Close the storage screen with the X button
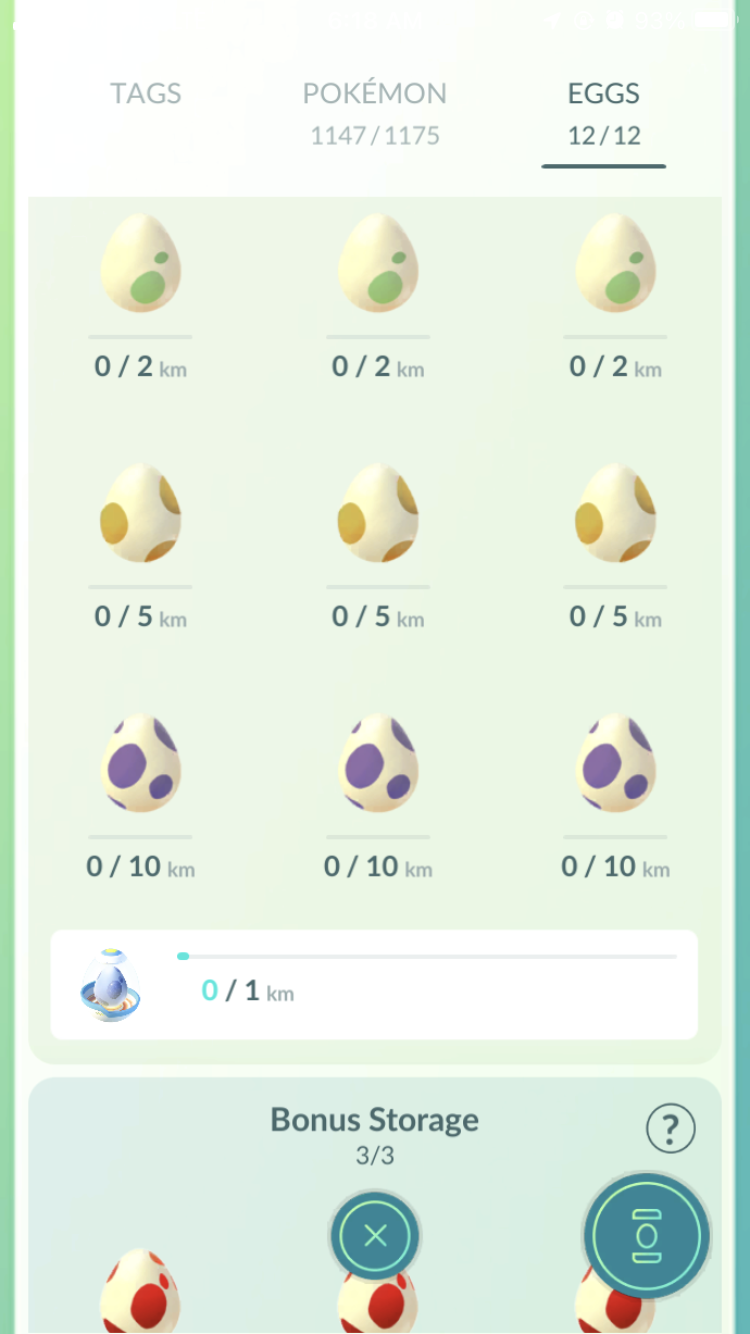750x1334 pixels. [375, 1237]
